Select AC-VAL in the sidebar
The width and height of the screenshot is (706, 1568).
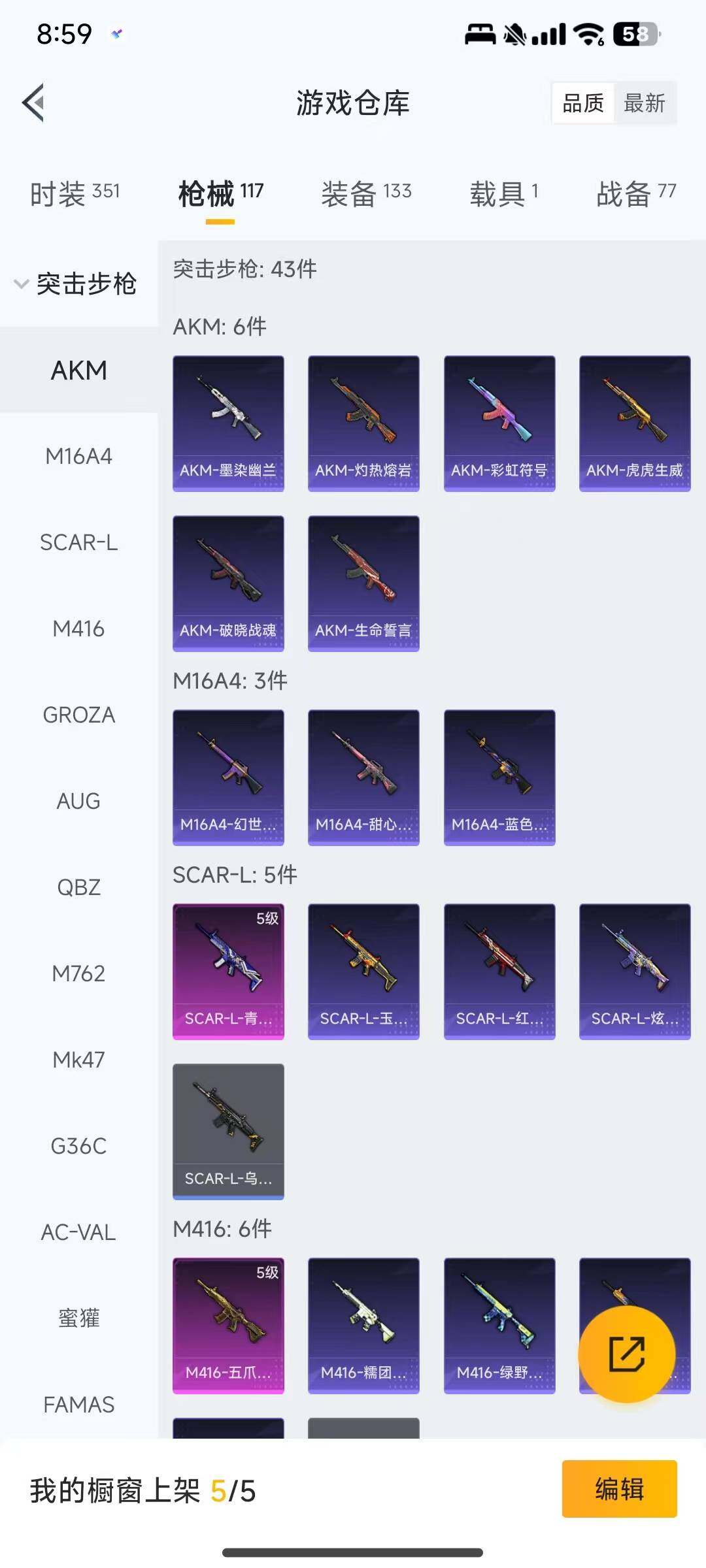coord(78,1232)
